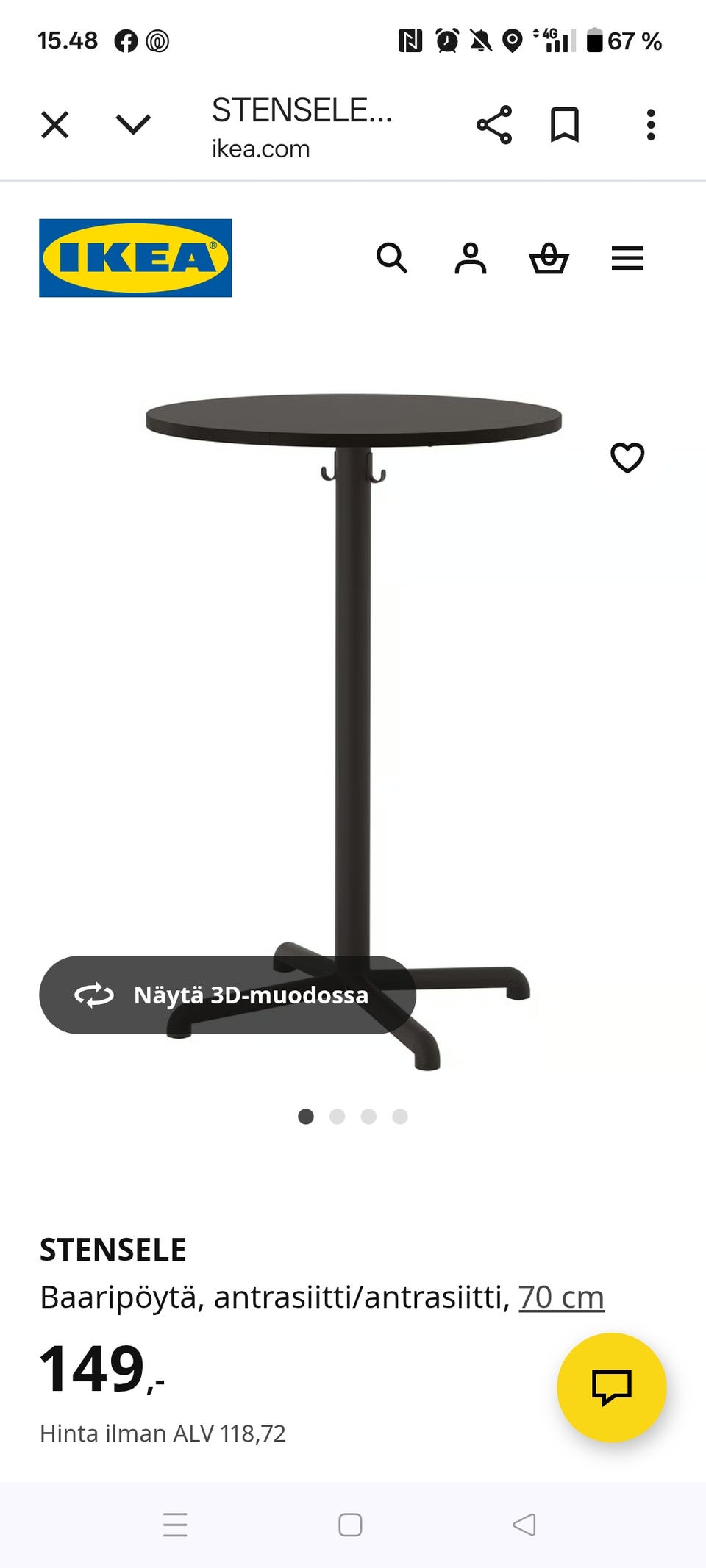
Task: Minimize the browser with the down chevron
Action: (x=133, y=125)
